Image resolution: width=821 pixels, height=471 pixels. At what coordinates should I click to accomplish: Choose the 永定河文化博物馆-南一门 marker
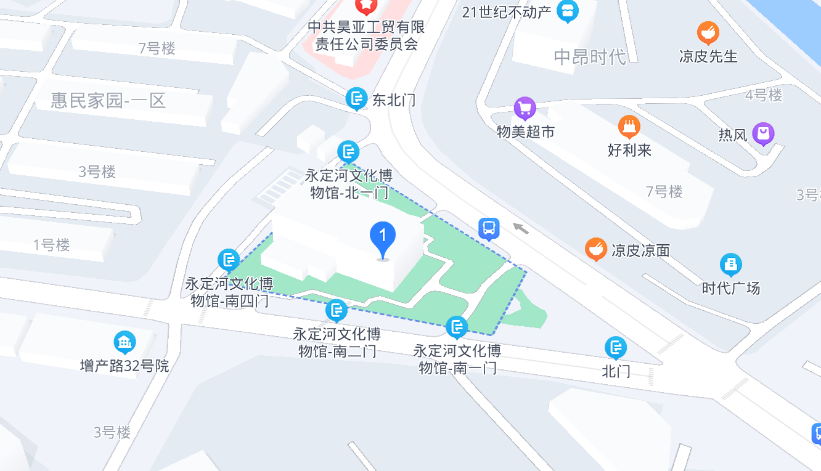457,327
